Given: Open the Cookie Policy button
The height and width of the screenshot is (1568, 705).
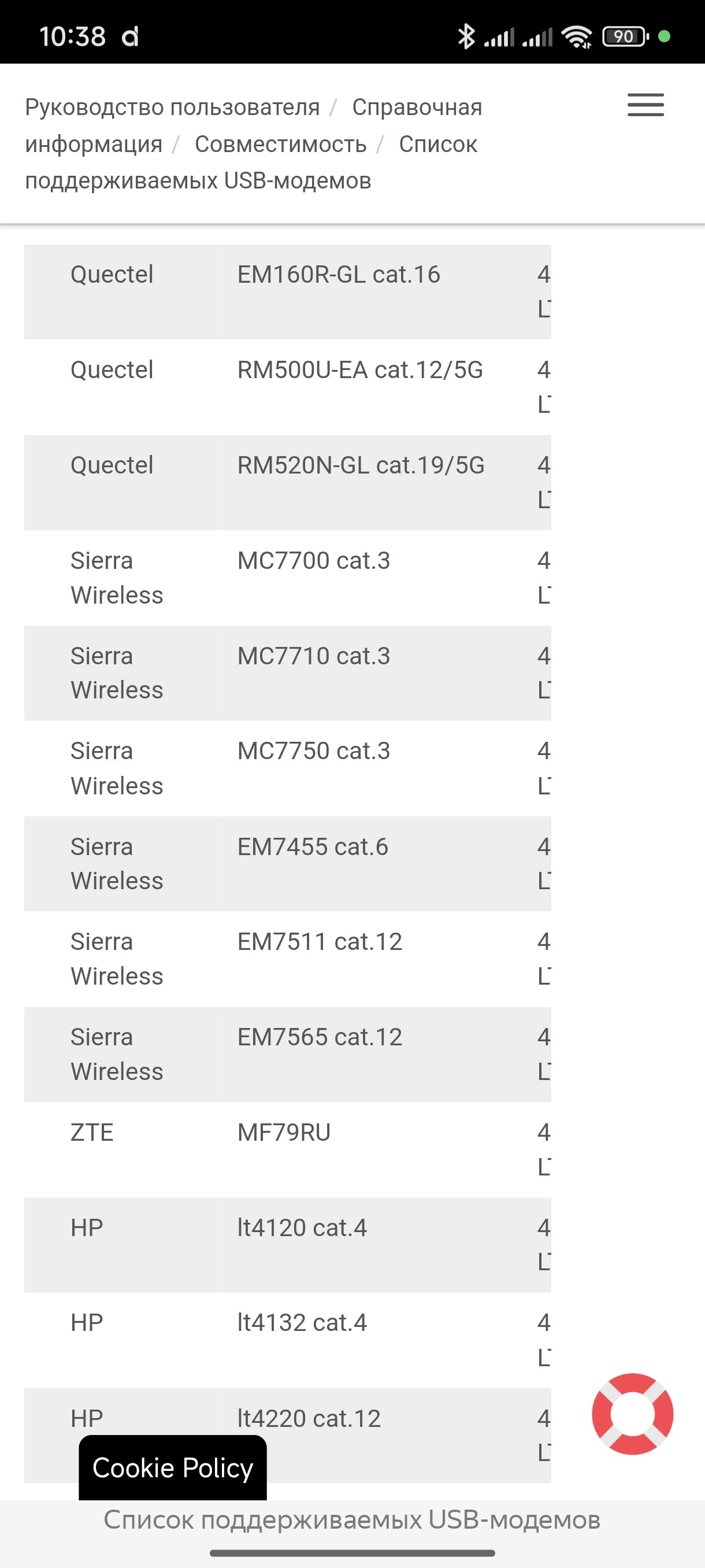Looking at the screenshot, I should tap(173, 1467).
